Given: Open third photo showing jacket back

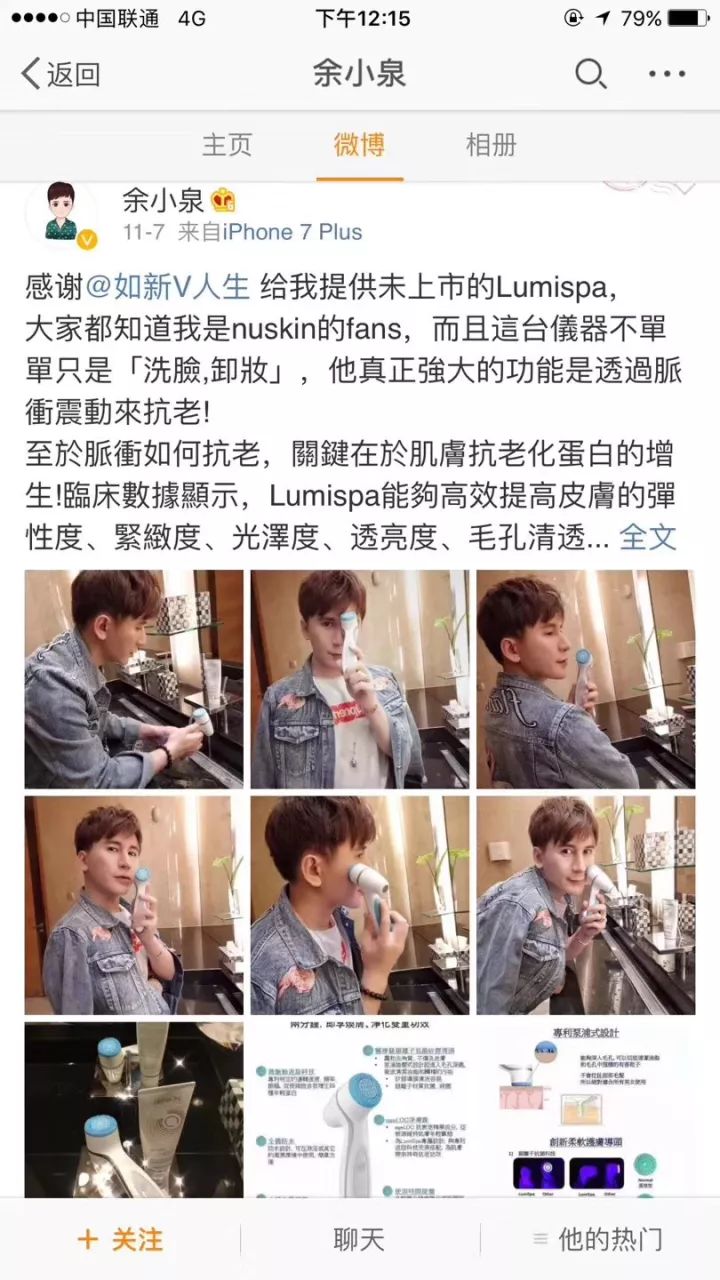Looking at the screenshot, I should [585, 679].
